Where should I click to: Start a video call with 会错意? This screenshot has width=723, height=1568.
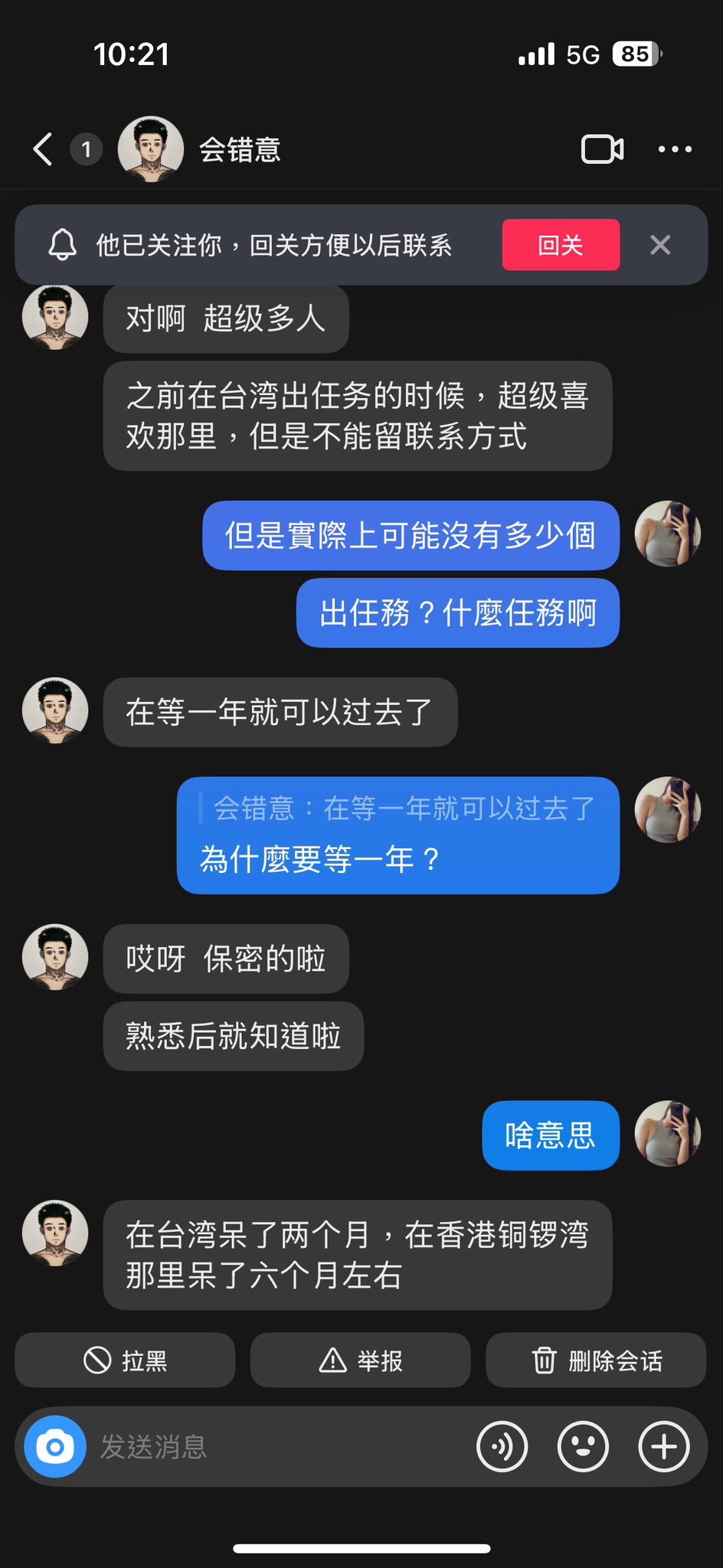(x=603, y=149)
